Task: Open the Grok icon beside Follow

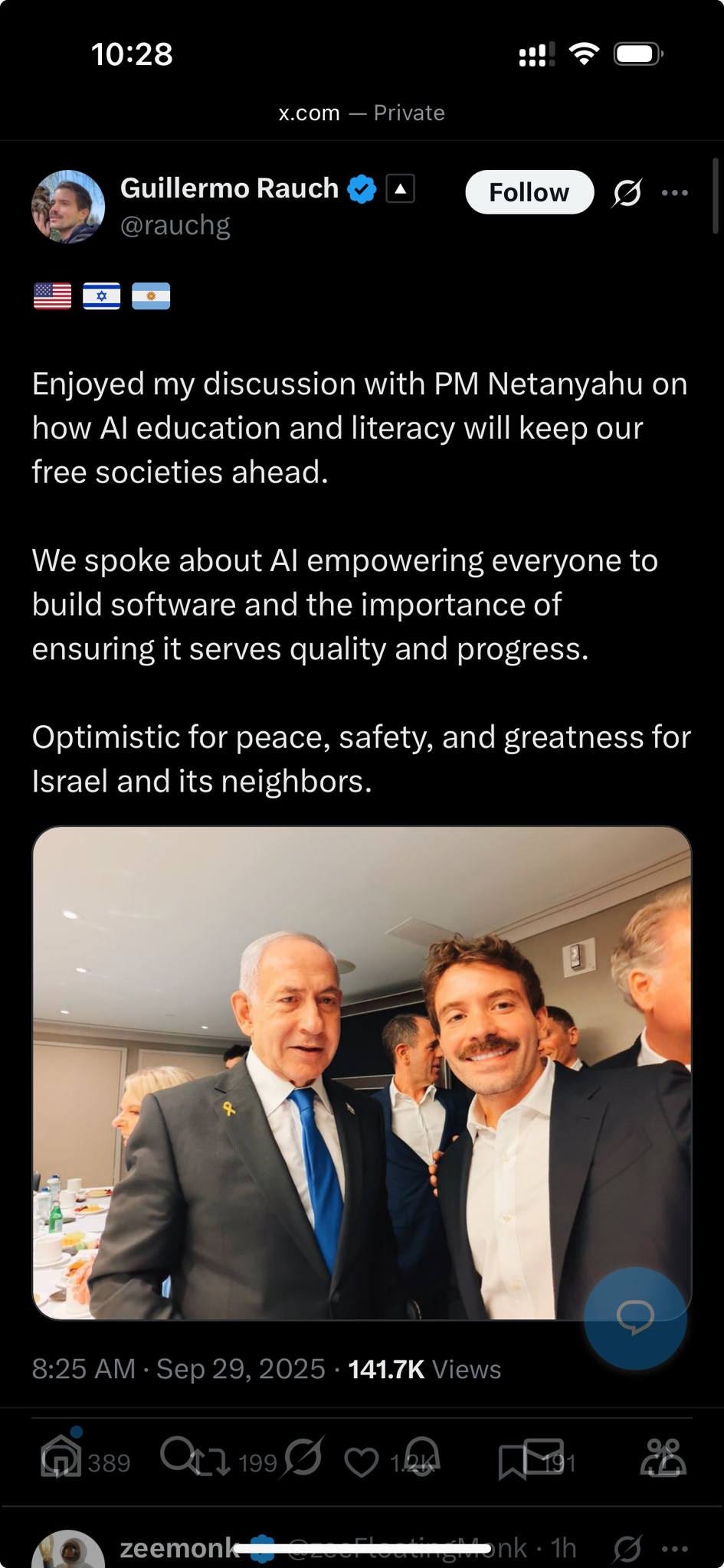Action: tap(627, 193)
